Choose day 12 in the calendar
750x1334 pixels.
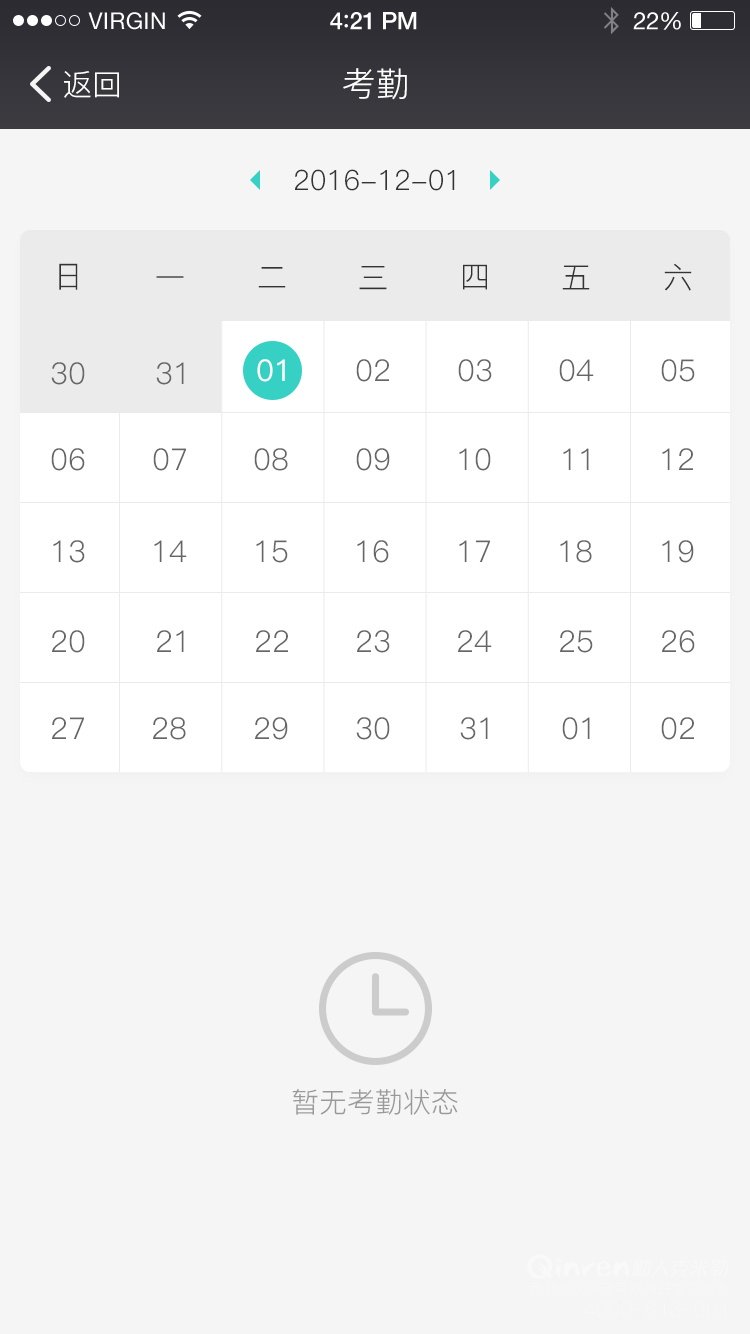pos(678,459)
